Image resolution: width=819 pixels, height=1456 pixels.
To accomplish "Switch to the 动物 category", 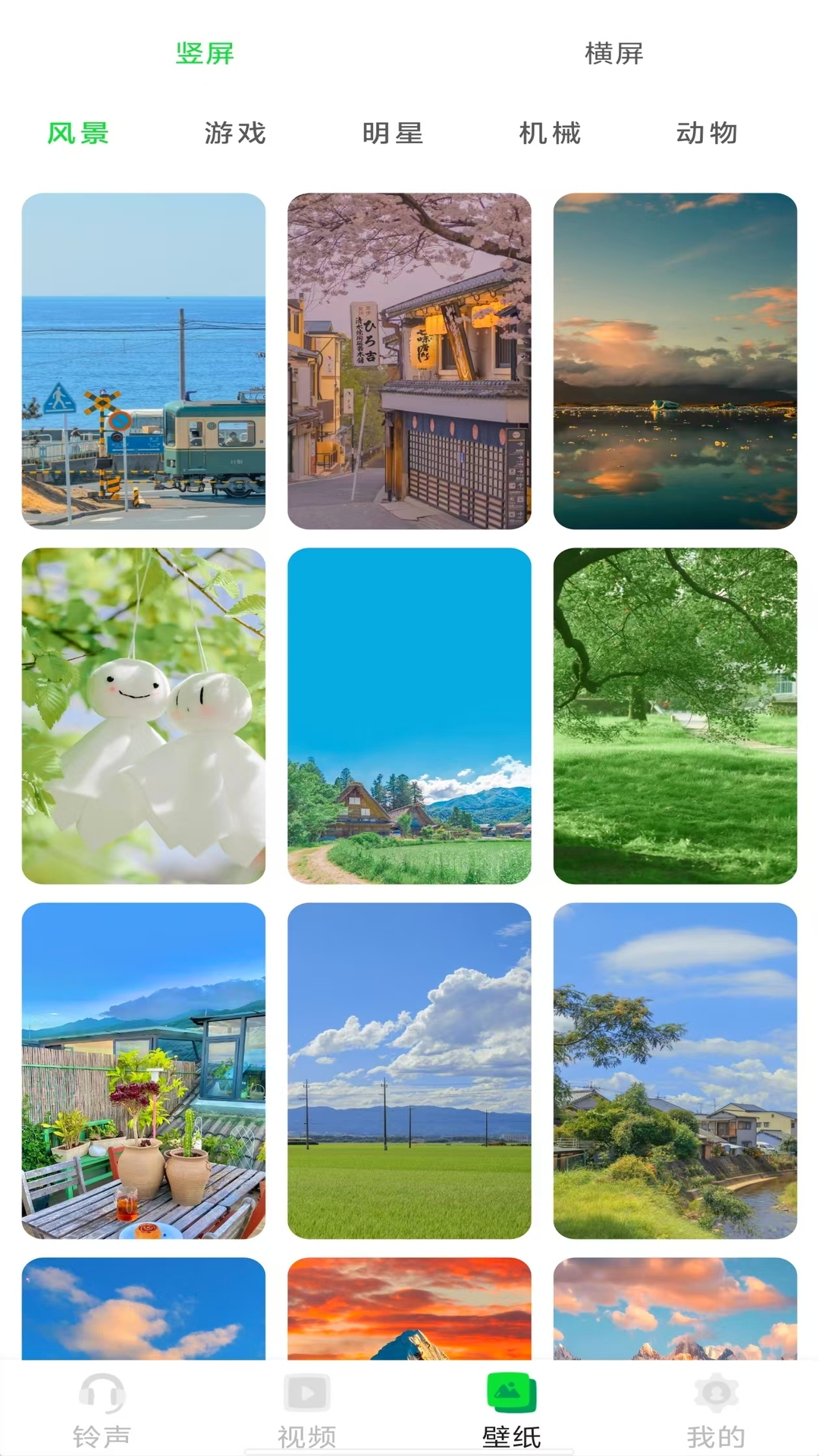I will coord(707,133).
